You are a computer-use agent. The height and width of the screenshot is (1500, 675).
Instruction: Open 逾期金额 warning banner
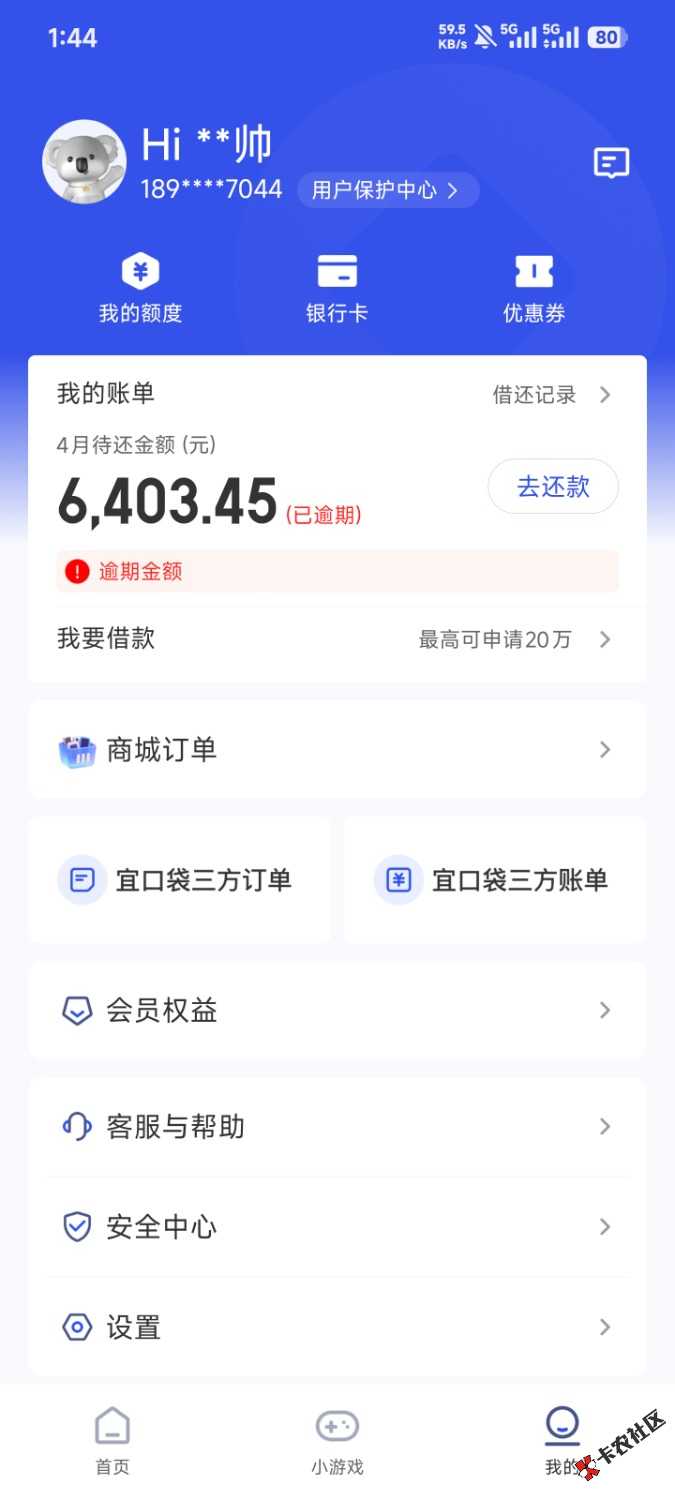337,571
